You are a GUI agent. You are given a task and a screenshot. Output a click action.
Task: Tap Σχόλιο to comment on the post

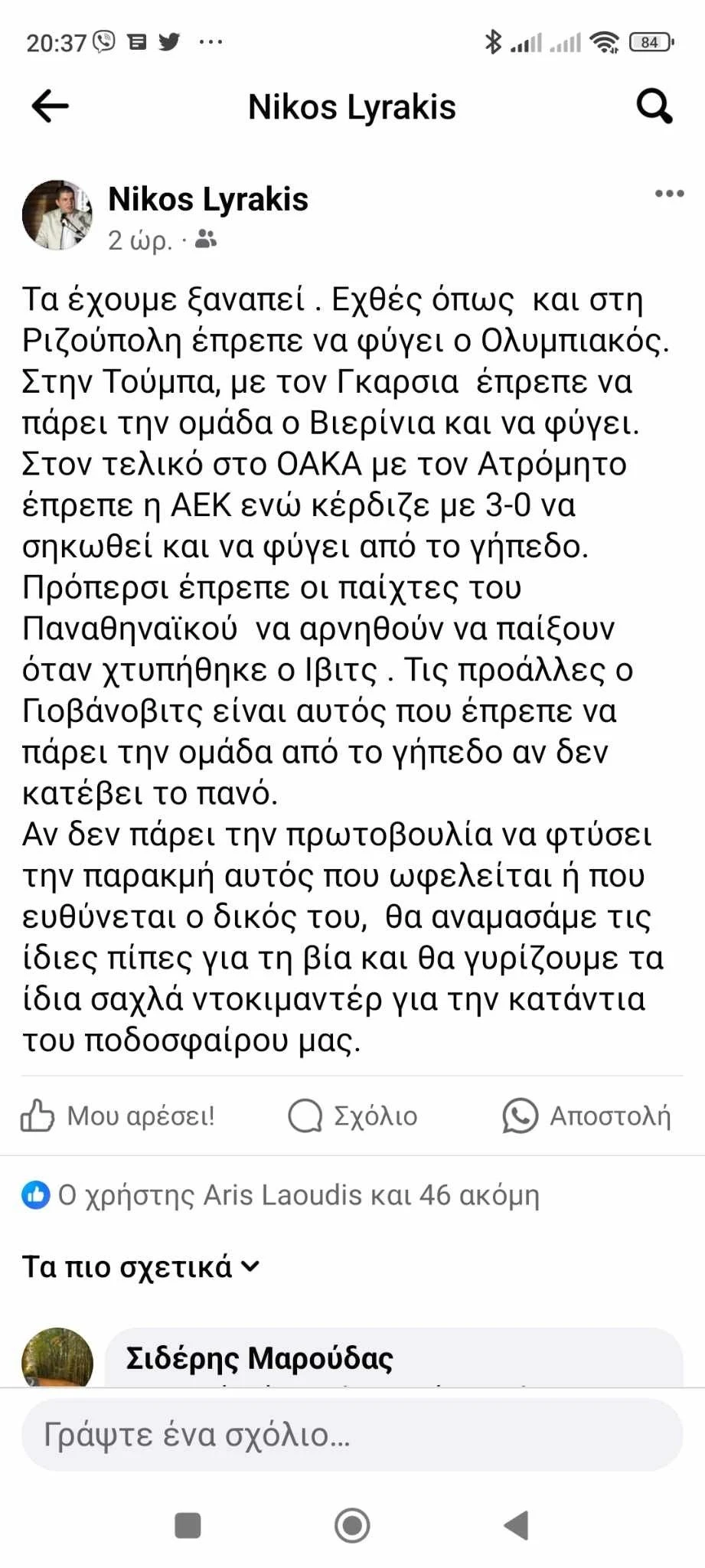click(353, 1116)
